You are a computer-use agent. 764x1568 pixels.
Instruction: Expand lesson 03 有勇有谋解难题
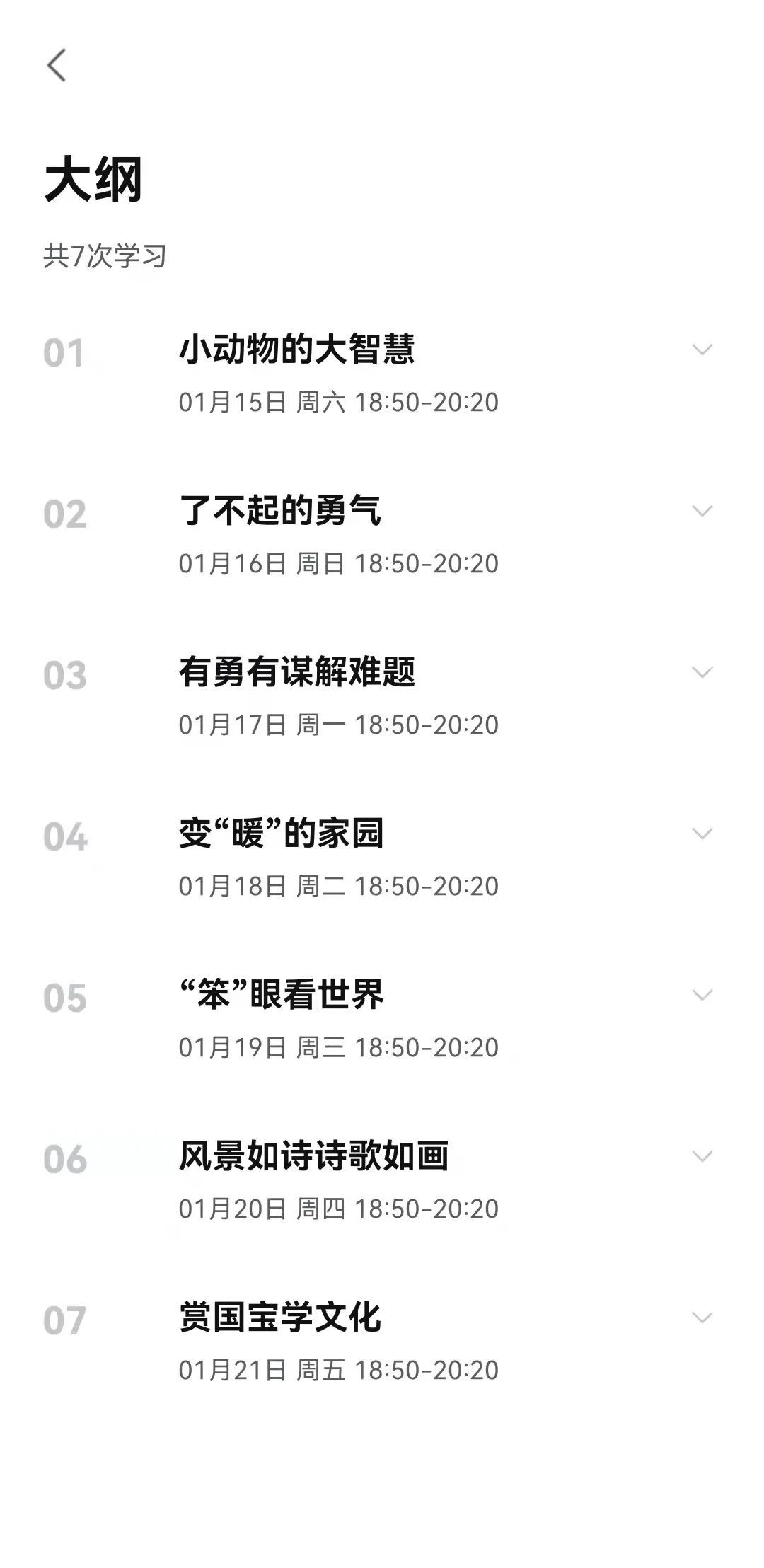tap(702, 672)
